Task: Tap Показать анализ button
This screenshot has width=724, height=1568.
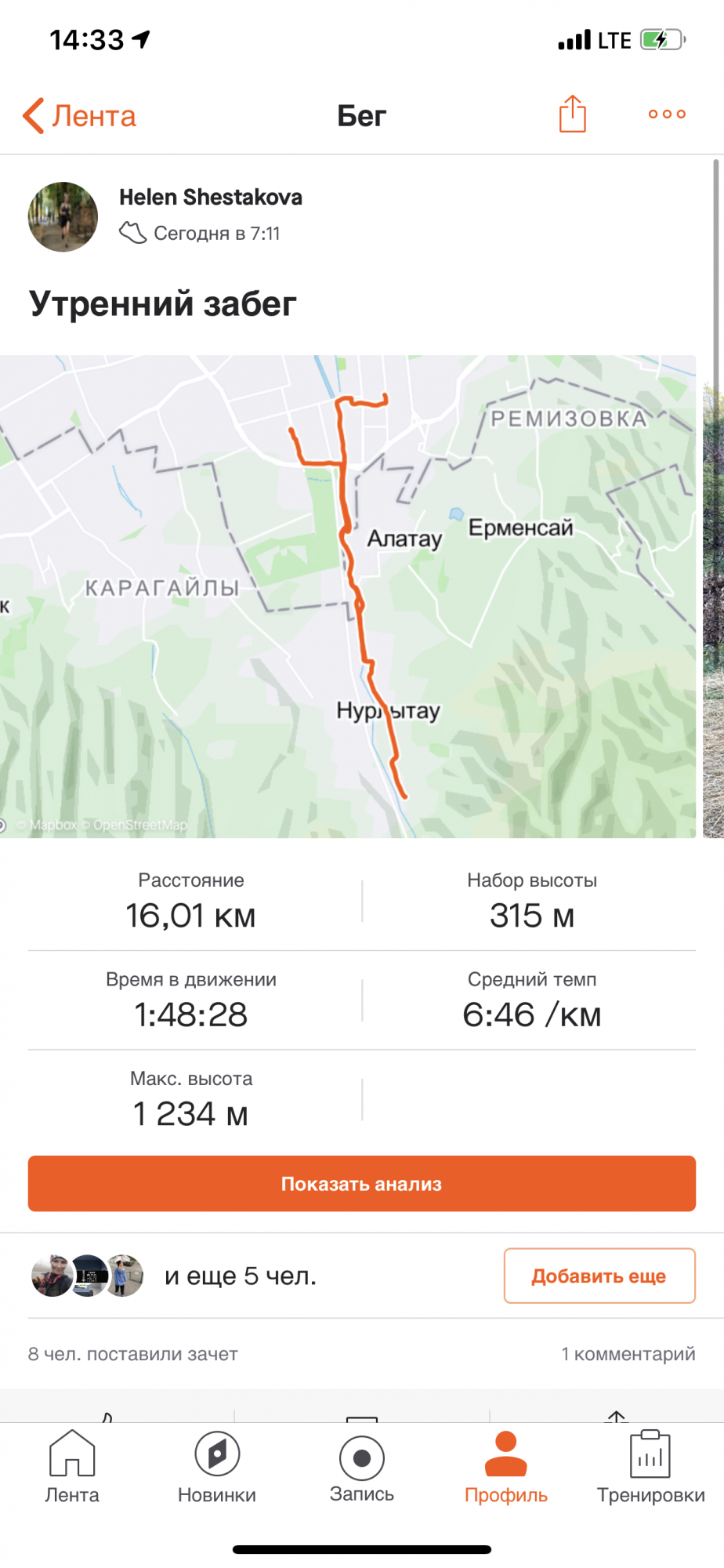Action: [x=362, y=1184]
